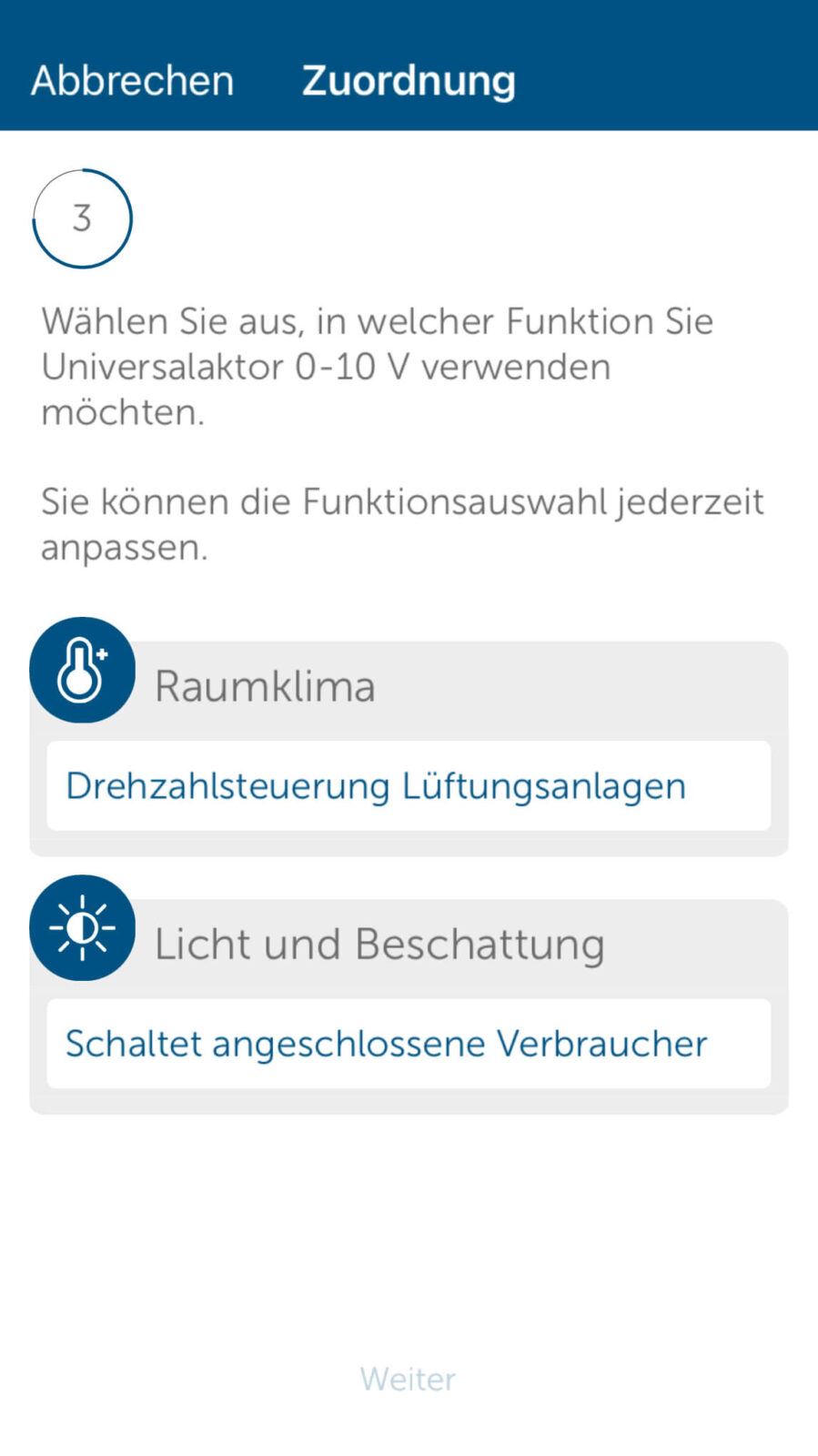This screenshot has width=818, height=1456.
Task: Tap the circular icon above Drehzahlsteuerung option
Action: [x=82, y=670]
